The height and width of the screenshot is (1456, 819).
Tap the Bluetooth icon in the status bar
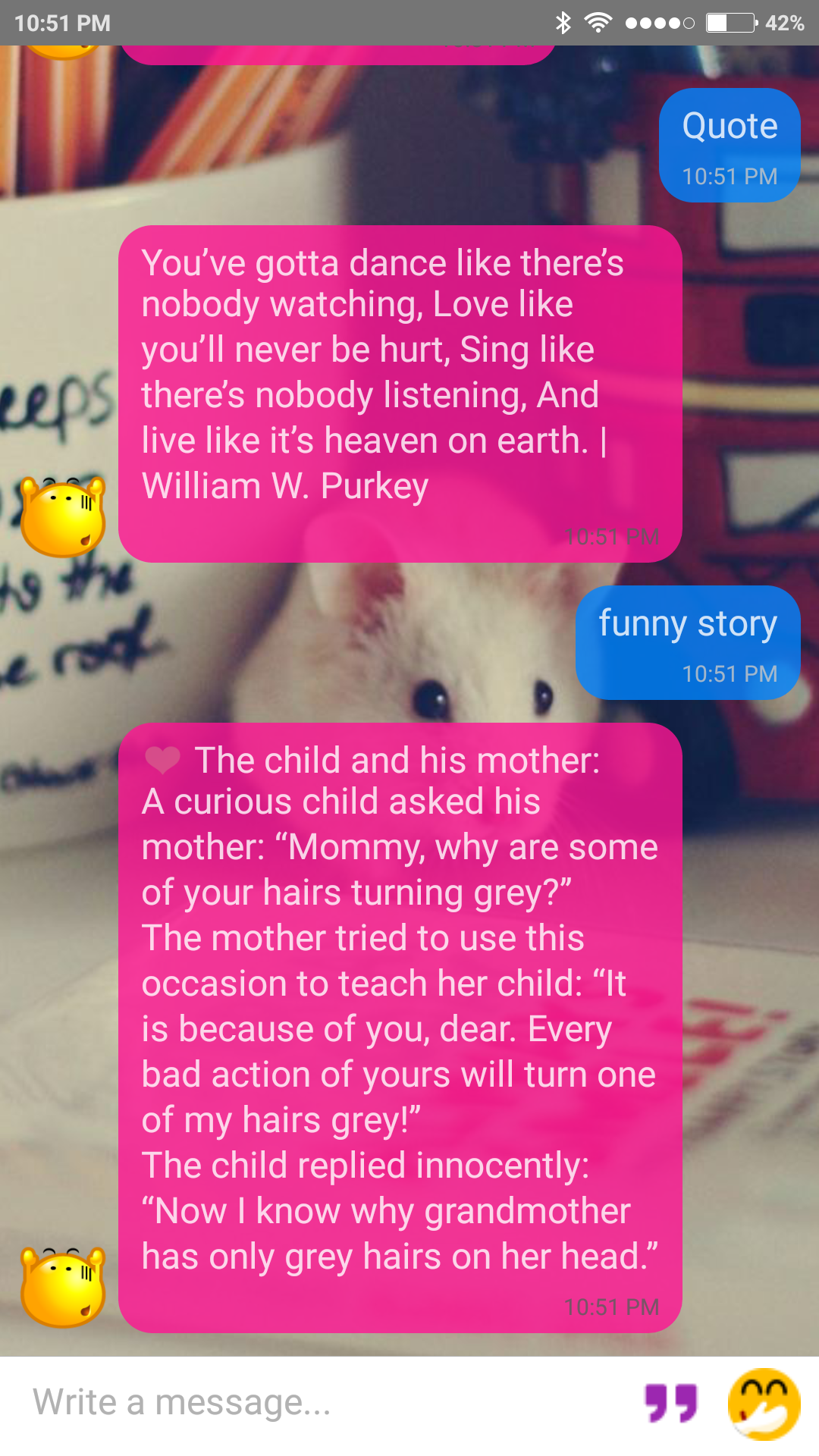[563, 23]
